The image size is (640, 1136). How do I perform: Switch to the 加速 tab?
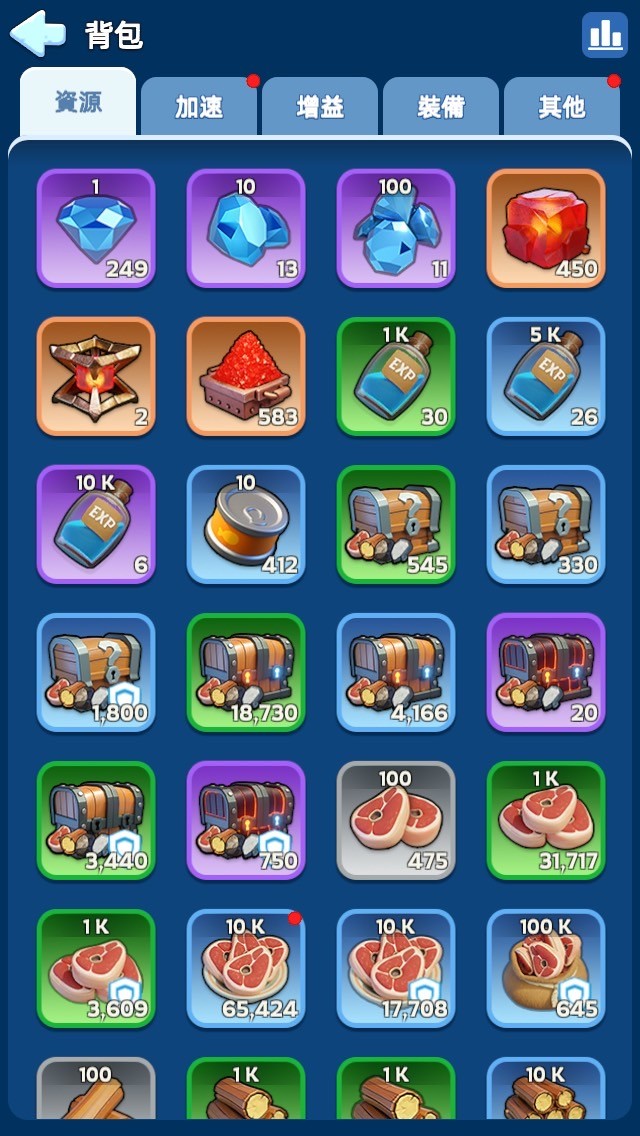(x=199, y=106)
